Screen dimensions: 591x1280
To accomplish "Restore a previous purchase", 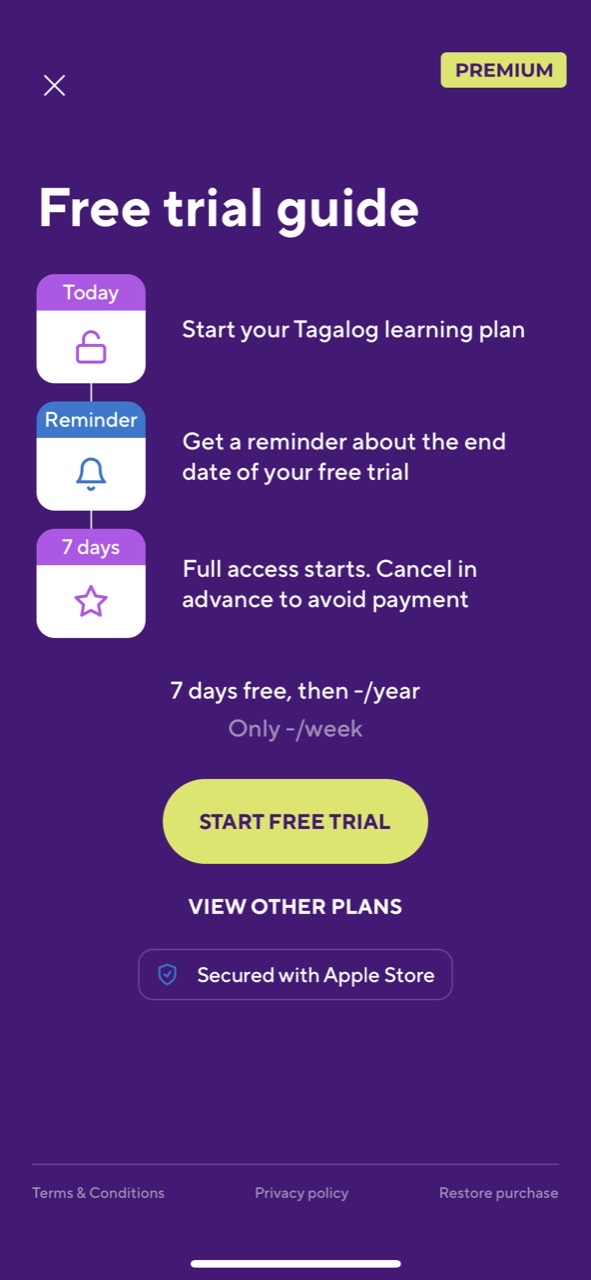I will [499, 1192].
